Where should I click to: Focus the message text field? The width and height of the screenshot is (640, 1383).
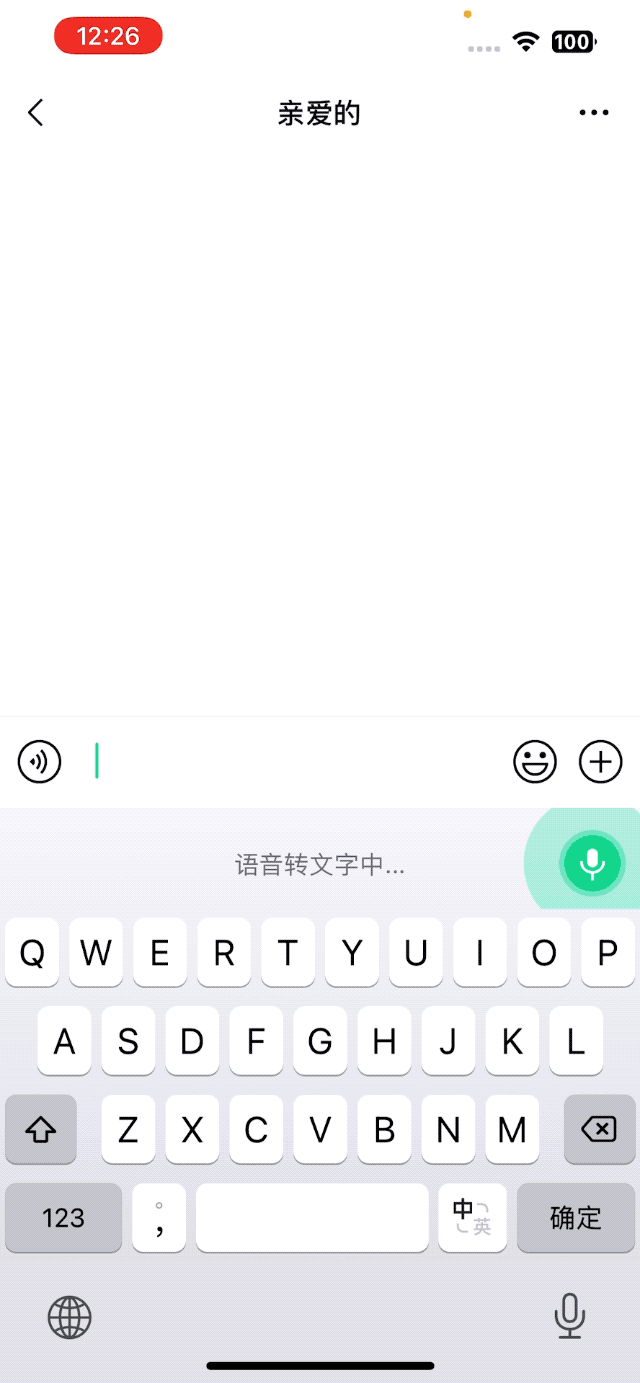300,762
